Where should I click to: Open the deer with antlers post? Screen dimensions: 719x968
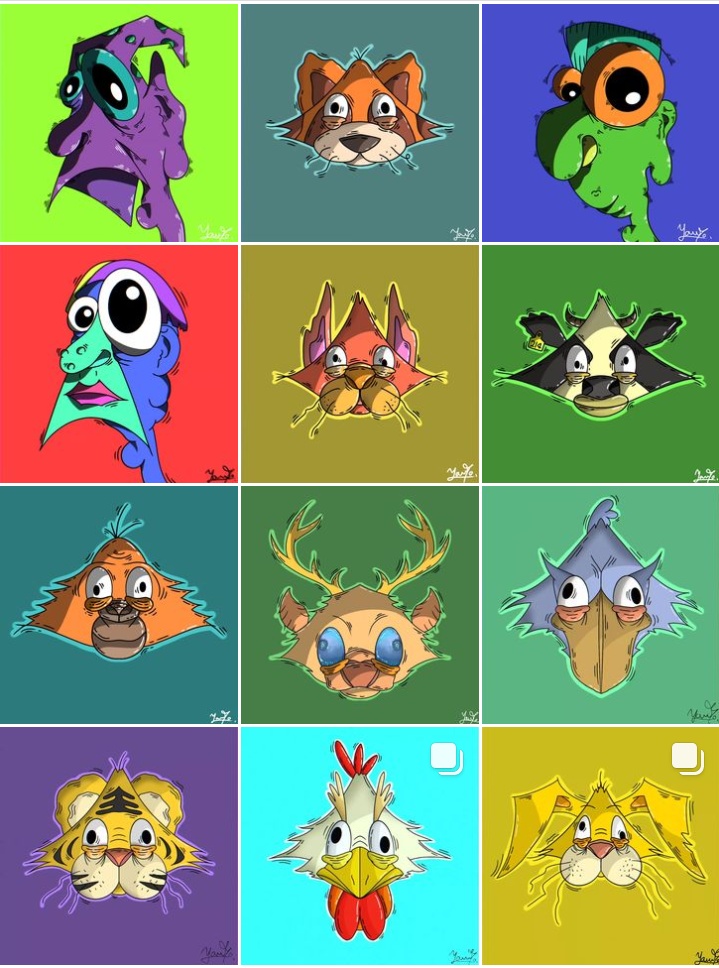pyautogui.click(x=359, y=604)
